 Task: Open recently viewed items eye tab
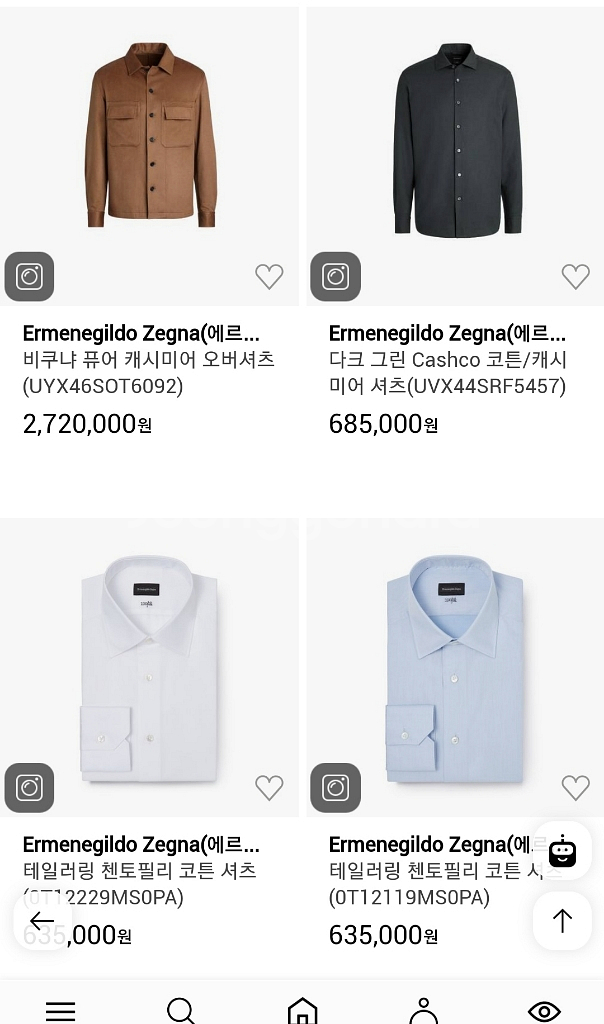tap(544, 1010)
